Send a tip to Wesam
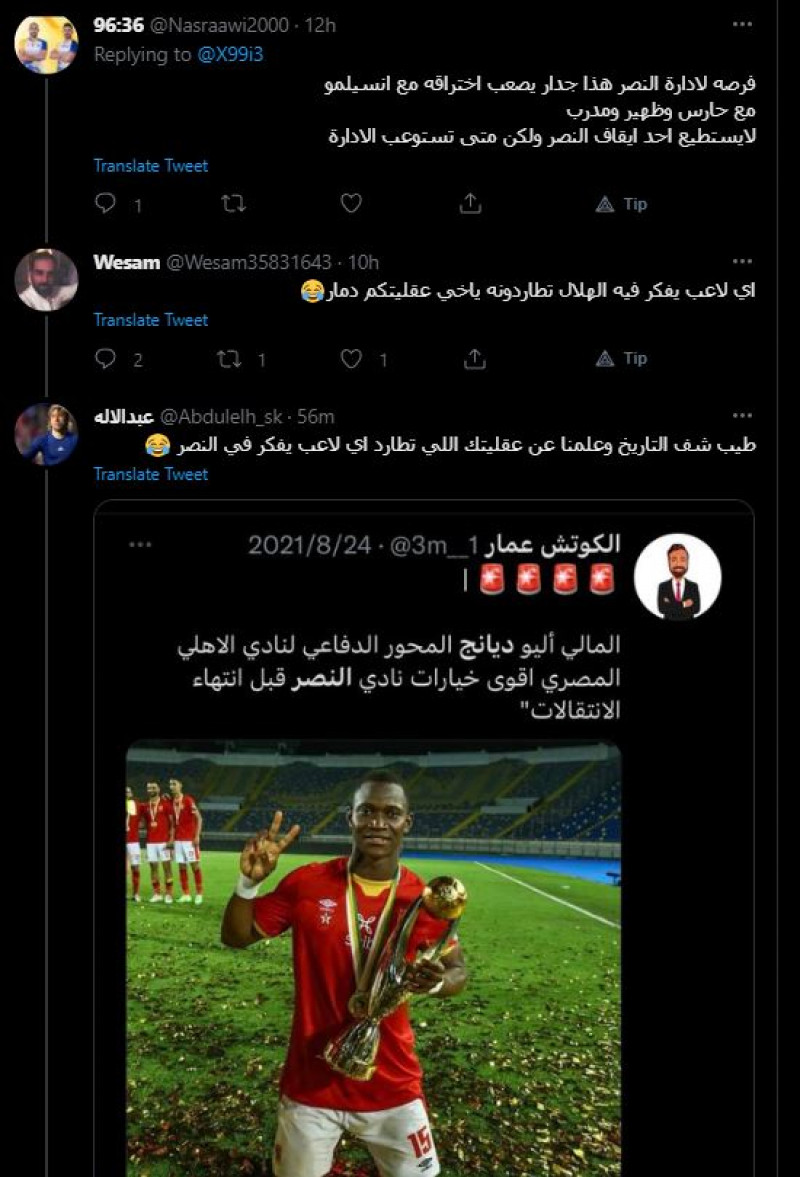Screen dimensions: 800x1177 coord(622,359)
